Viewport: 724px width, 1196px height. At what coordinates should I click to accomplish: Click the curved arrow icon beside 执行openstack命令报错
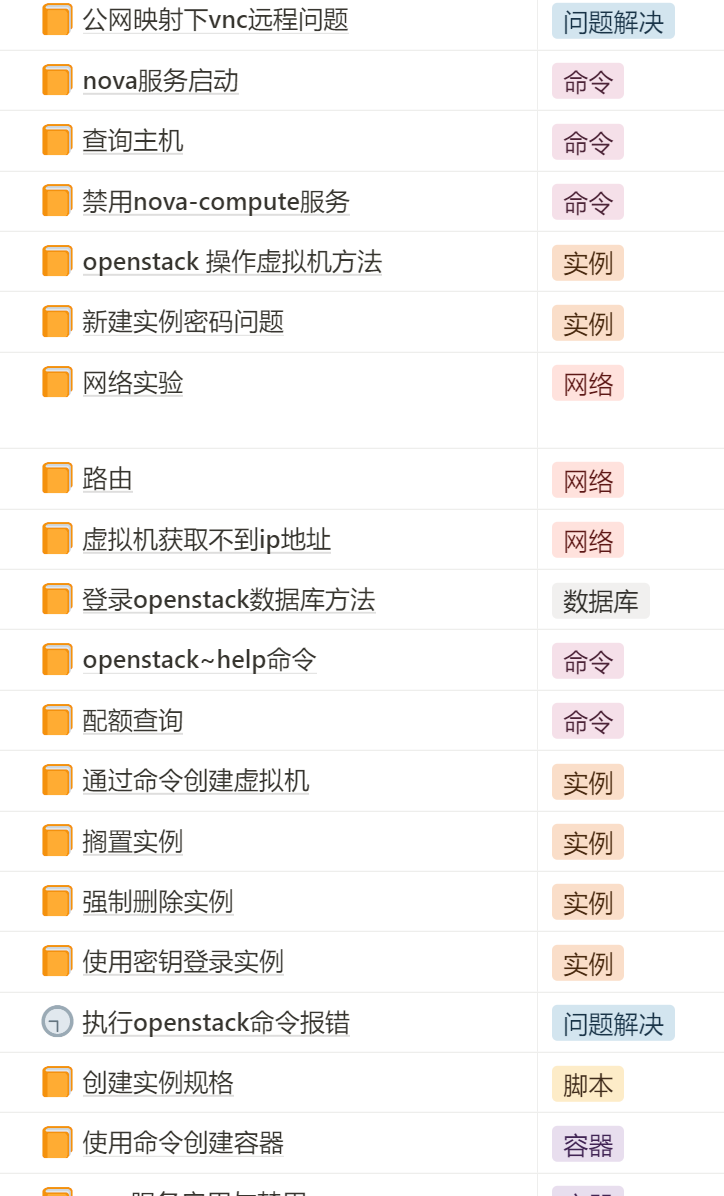(x=55, y=1022)
